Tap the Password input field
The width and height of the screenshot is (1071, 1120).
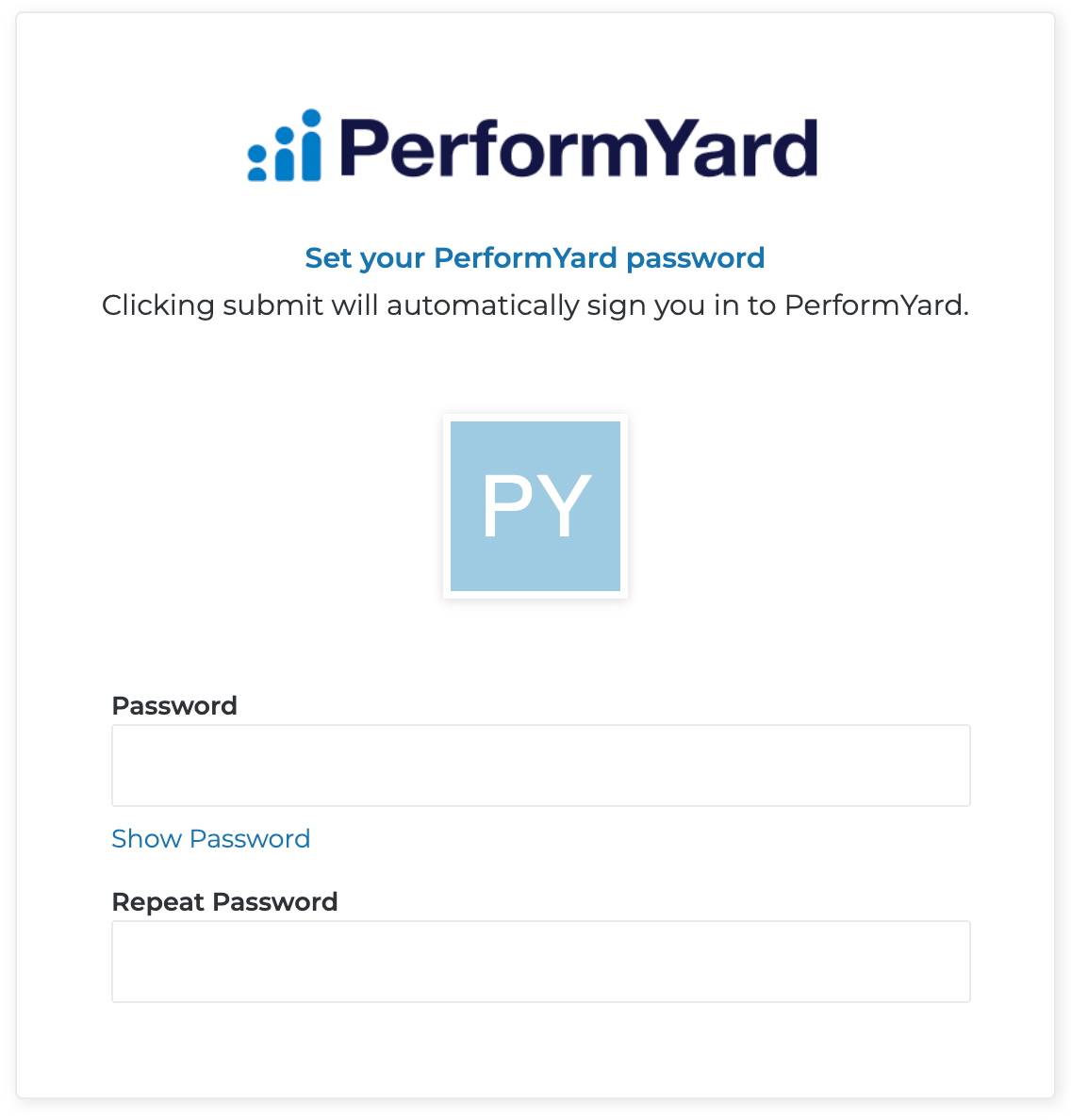coord(541,766)
